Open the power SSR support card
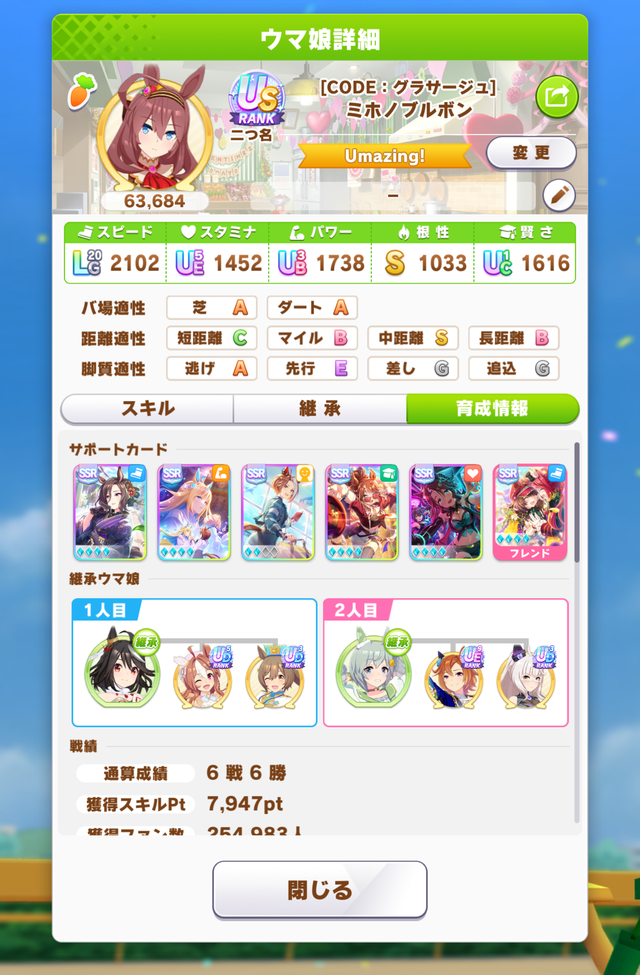The image size is (640, 975). click(x=194, y=511)
